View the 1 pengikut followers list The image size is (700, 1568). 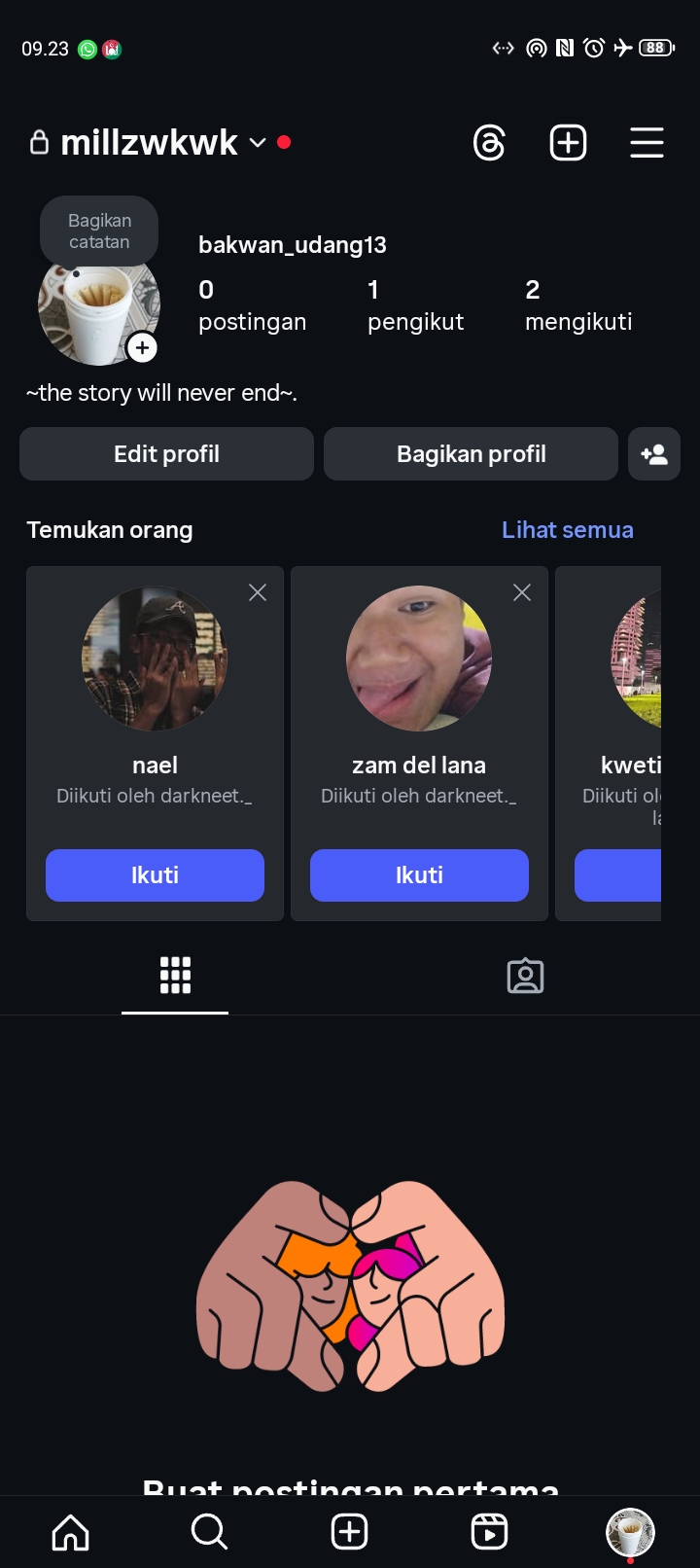pyautogui.click(x=415, y=305)
